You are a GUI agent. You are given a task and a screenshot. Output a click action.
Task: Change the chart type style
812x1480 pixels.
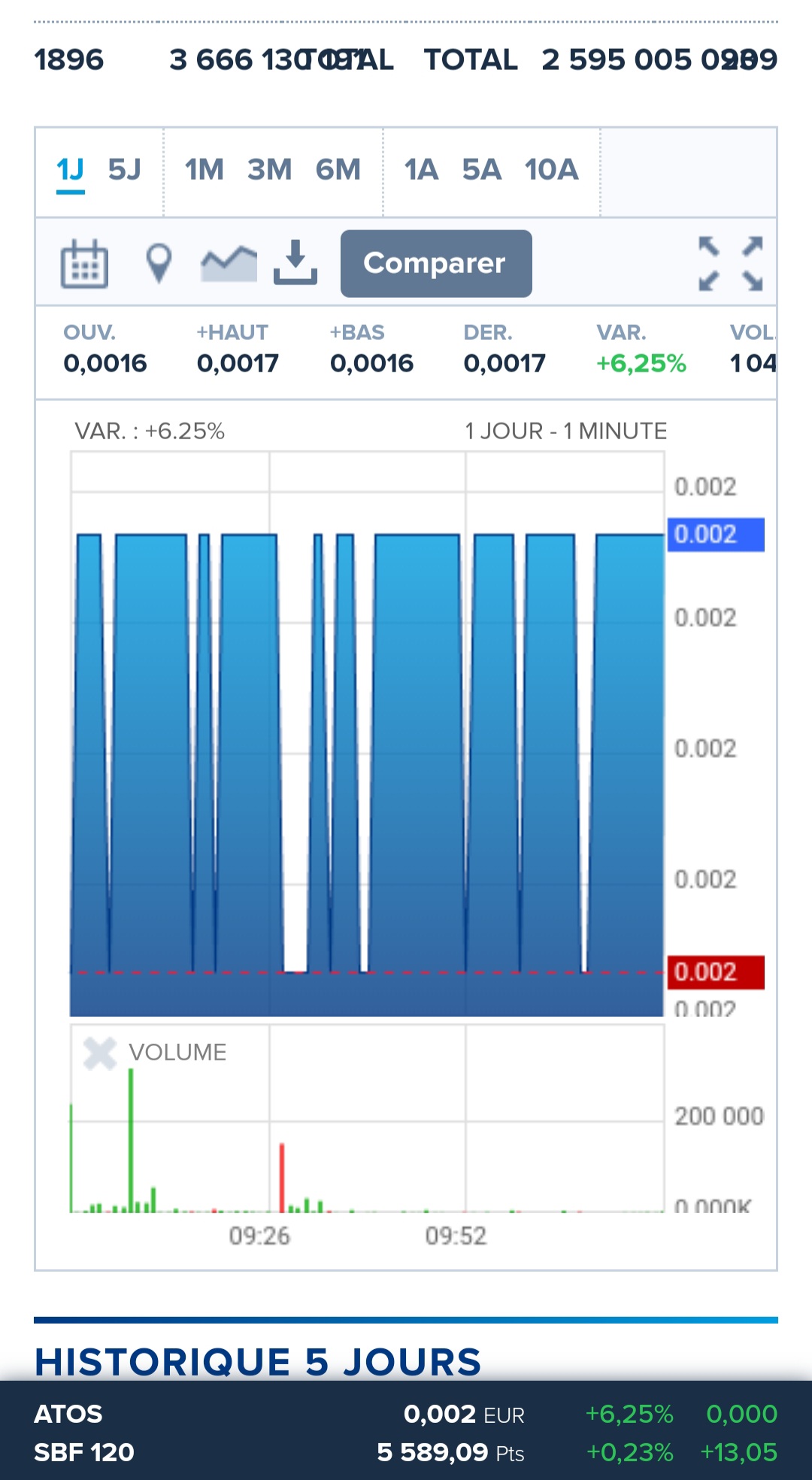[x=229, y=264]
